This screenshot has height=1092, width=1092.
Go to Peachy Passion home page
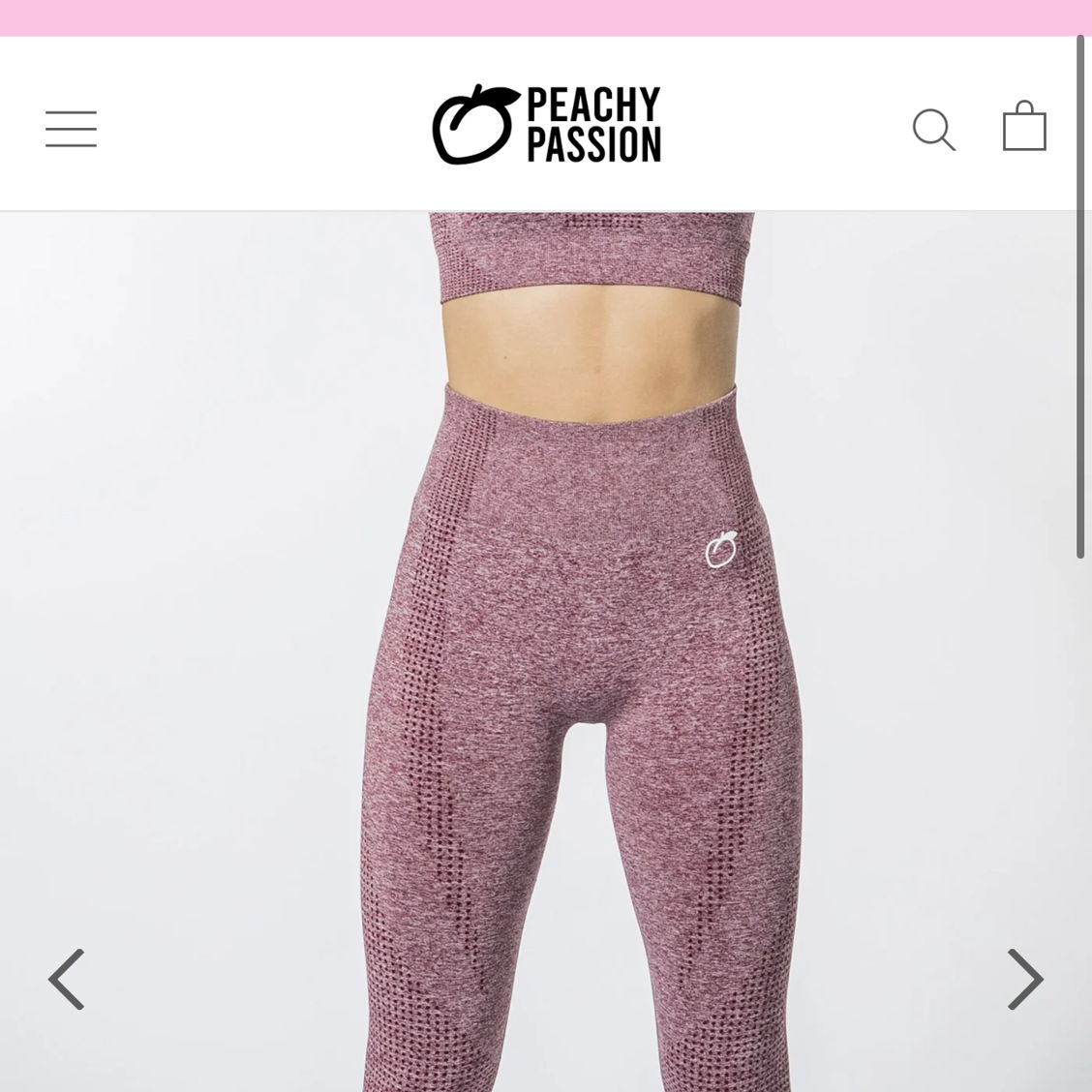(x=547, y=125)
